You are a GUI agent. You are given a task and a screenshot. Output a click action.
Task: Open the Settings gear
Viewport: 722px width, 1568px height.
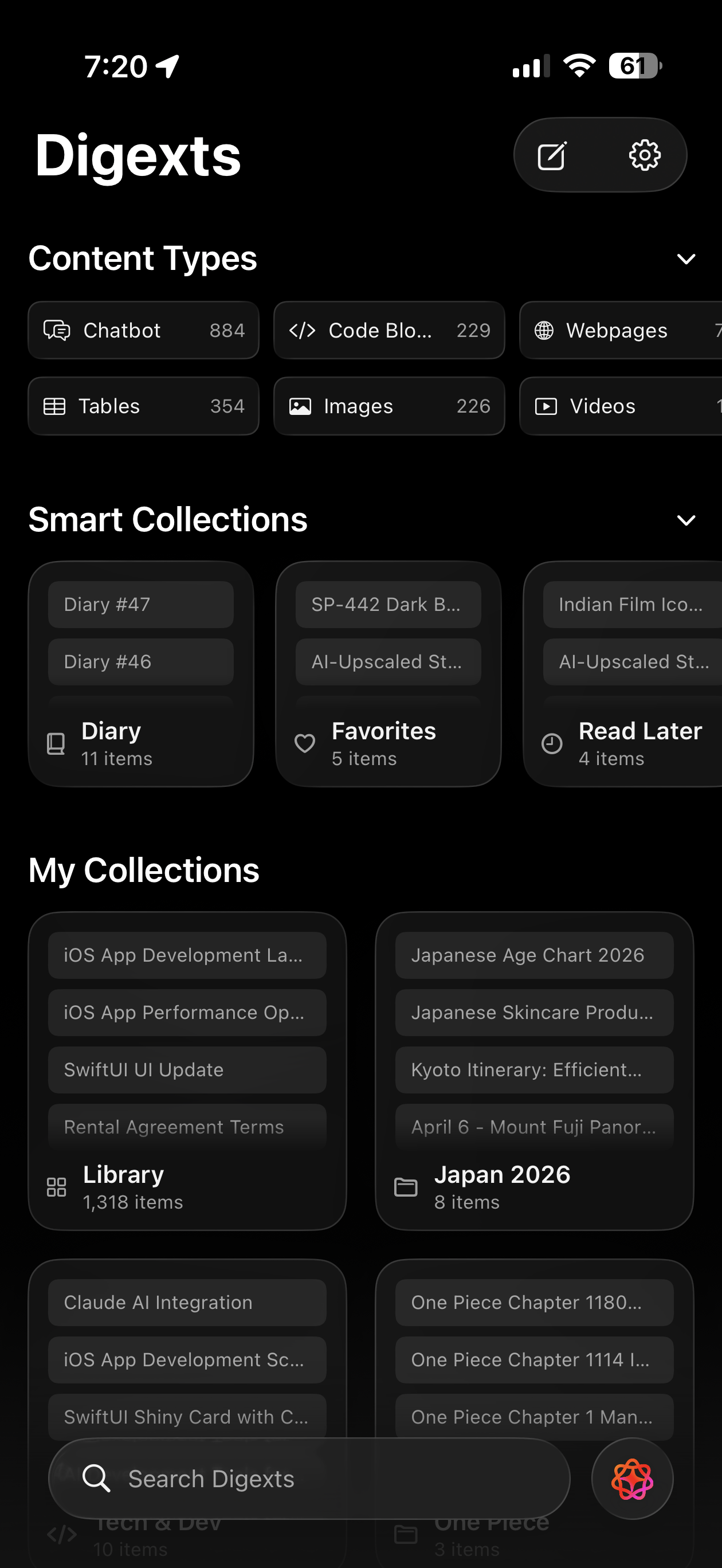point(644,155)
